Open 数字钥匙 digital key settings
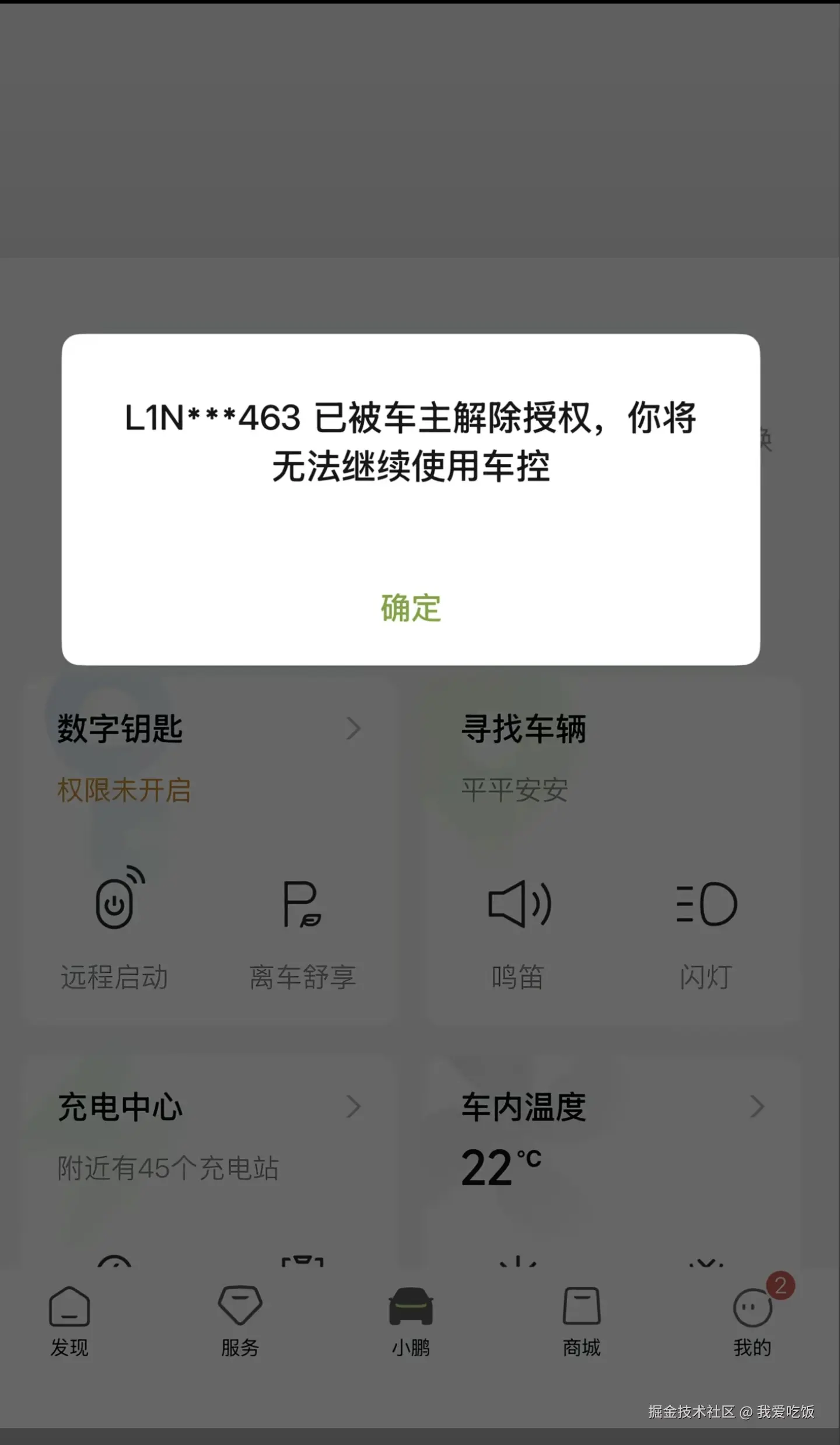Screen dimensions: 840x1445 (120, 728)
